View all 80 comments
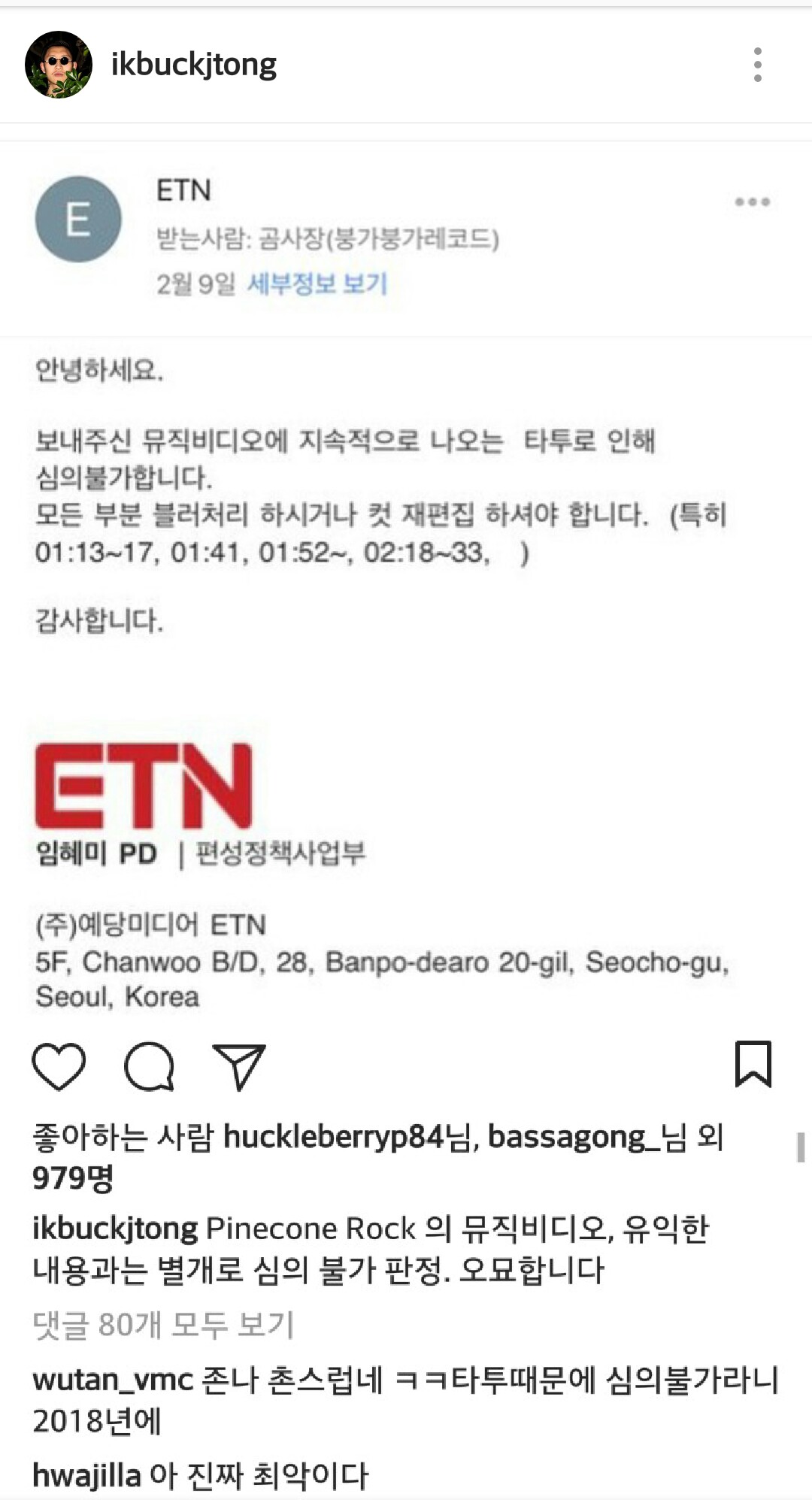This screenshot has height=1500, width=812. (162, 1325)
